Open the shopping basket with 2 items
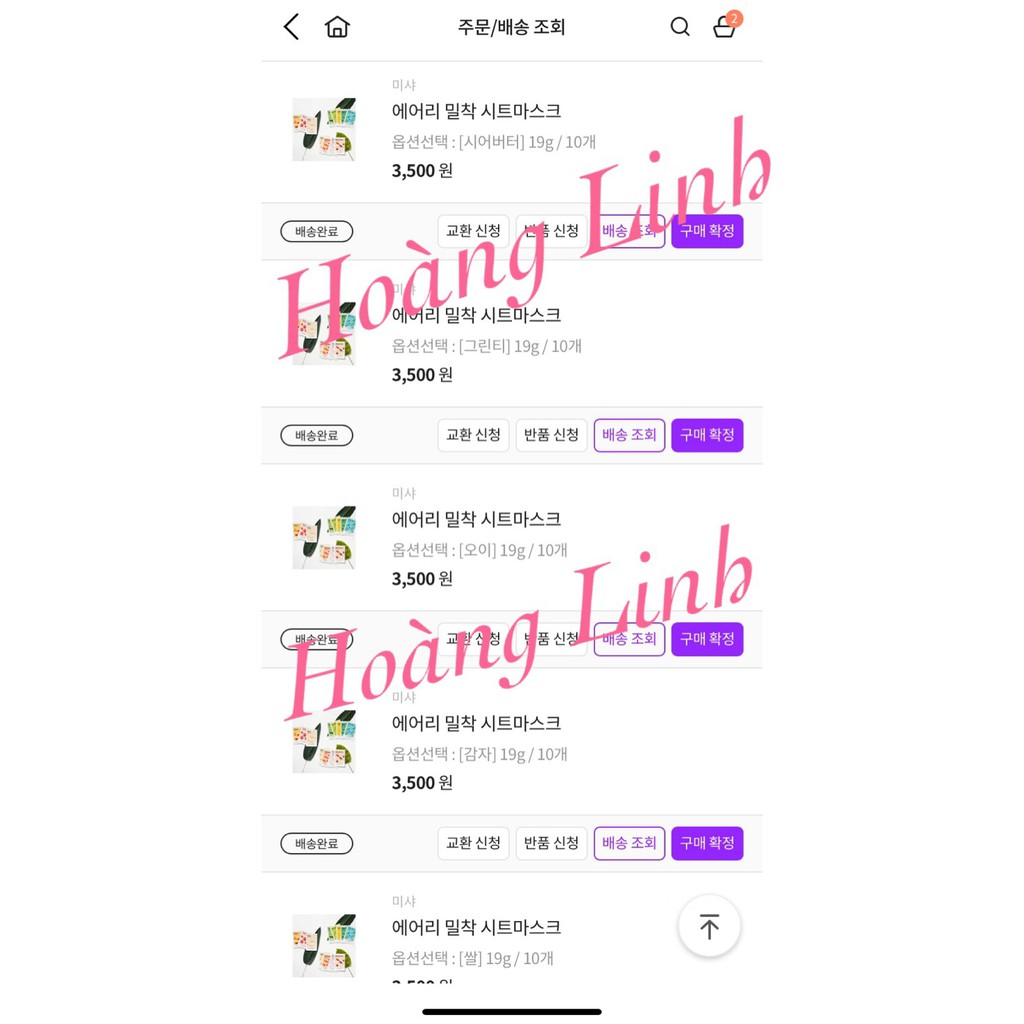 pyautogui.click(x=725, y=27)
